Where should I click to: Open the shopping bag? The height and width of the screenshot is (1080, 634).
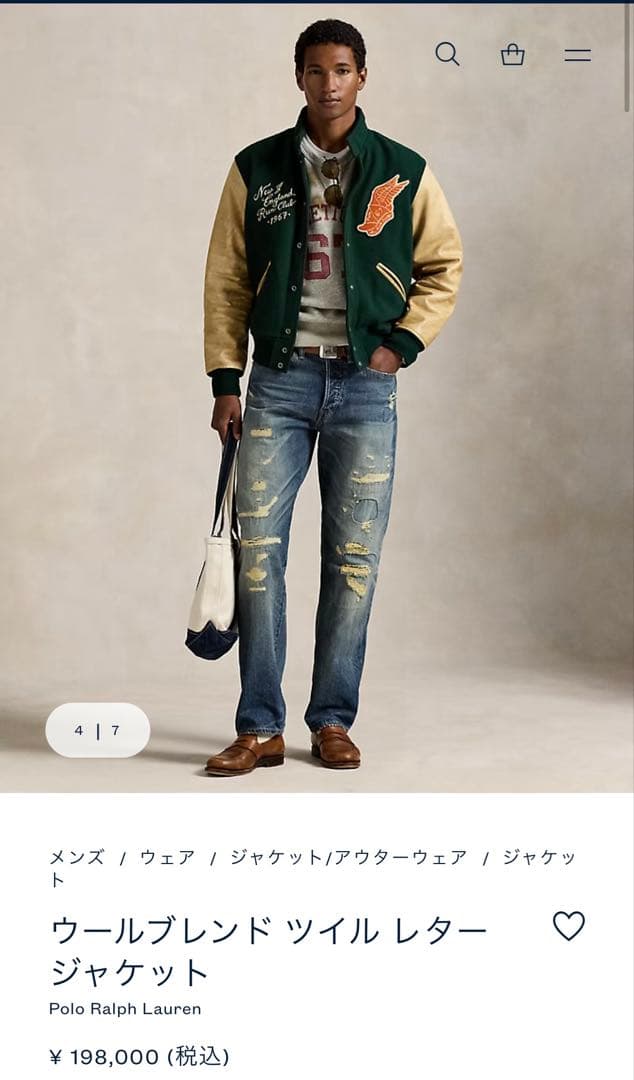[512, 54]
